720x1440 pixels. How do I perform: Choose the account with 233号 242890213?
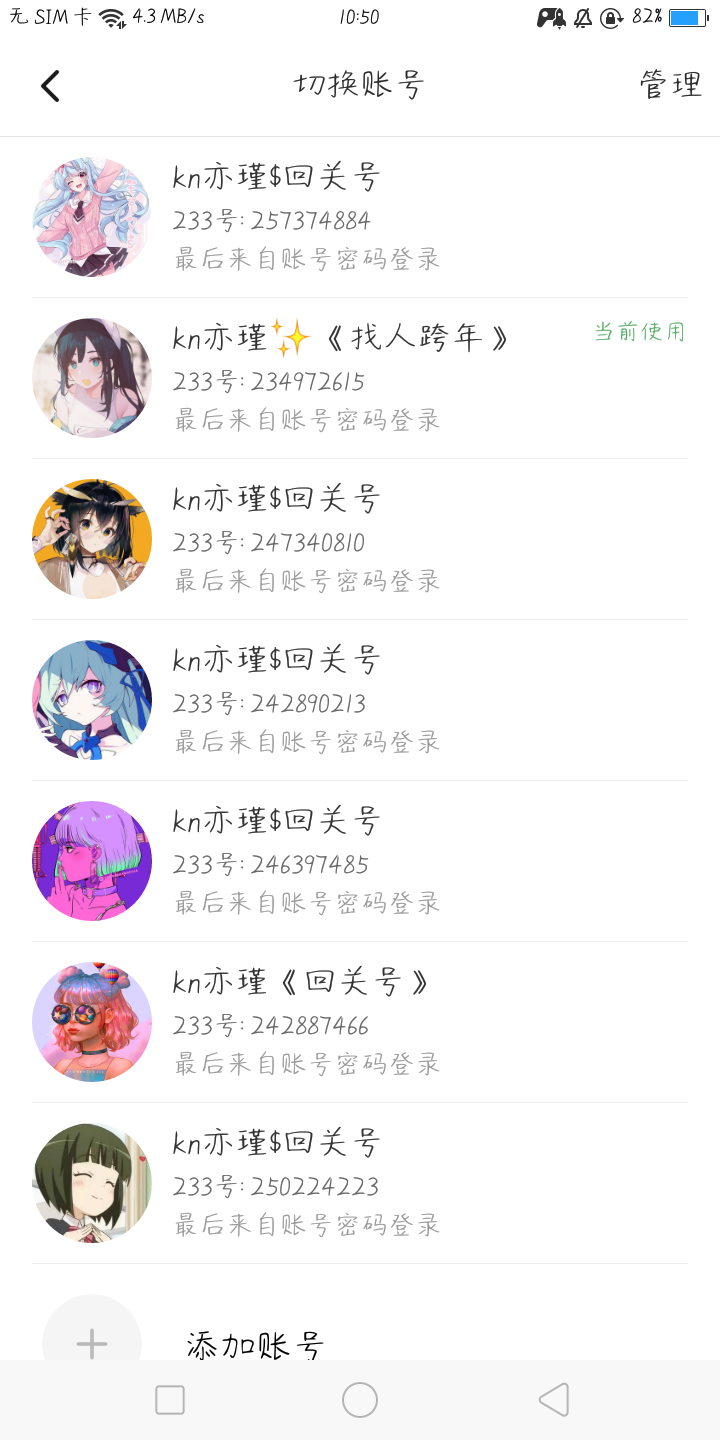pos(360,701)
